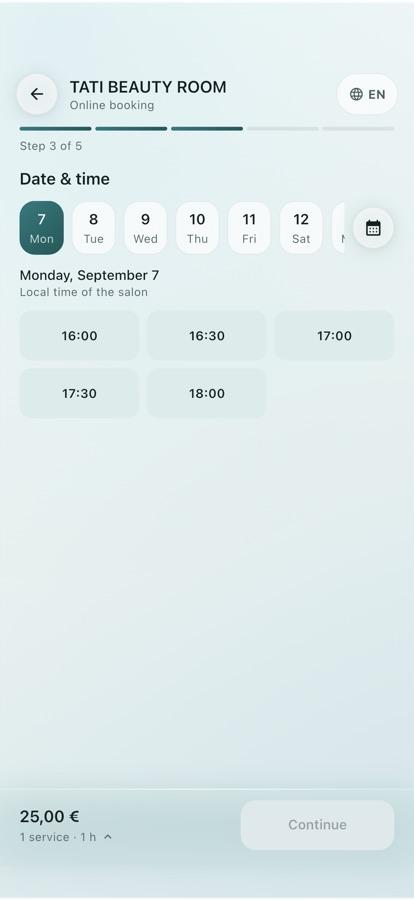414x900 pixels.
Task: Select Thursday the 10th
Action: click(x=197, y=228)
